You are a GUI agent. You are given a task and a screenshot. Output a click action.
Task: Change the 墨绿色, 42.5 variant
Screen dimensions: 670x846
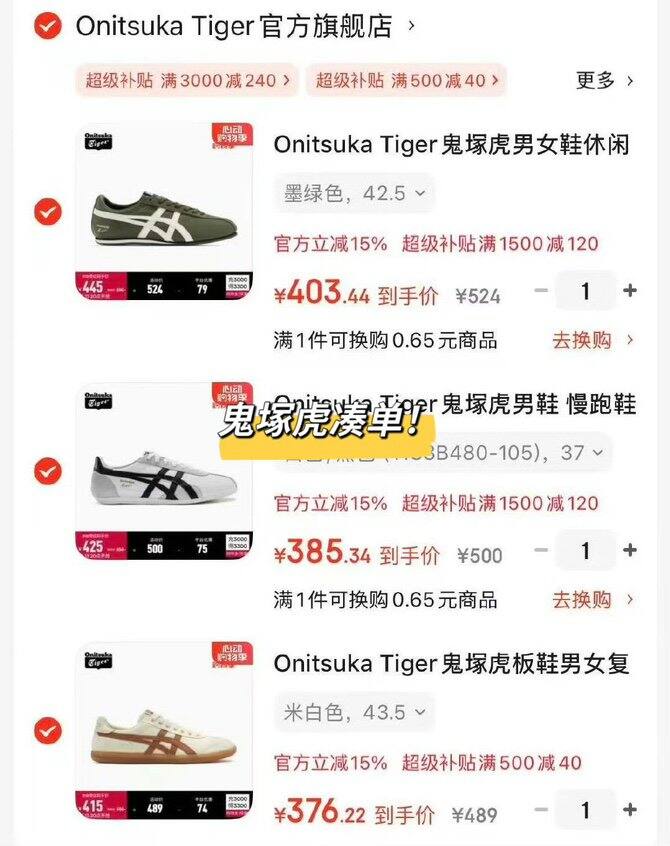(354, 193)
